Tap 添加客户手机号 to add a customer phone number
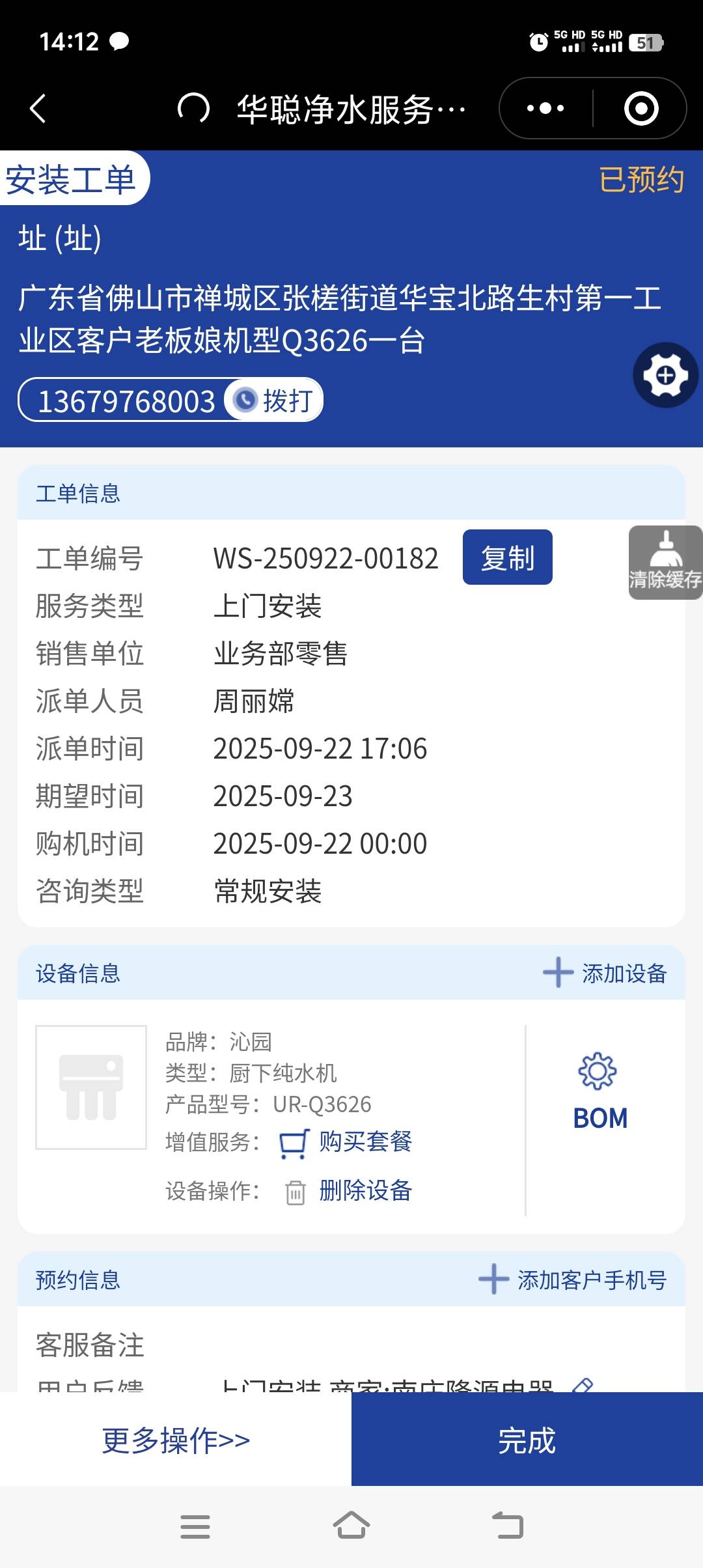Screen dimensions: 703x1568 point(573,1280)
